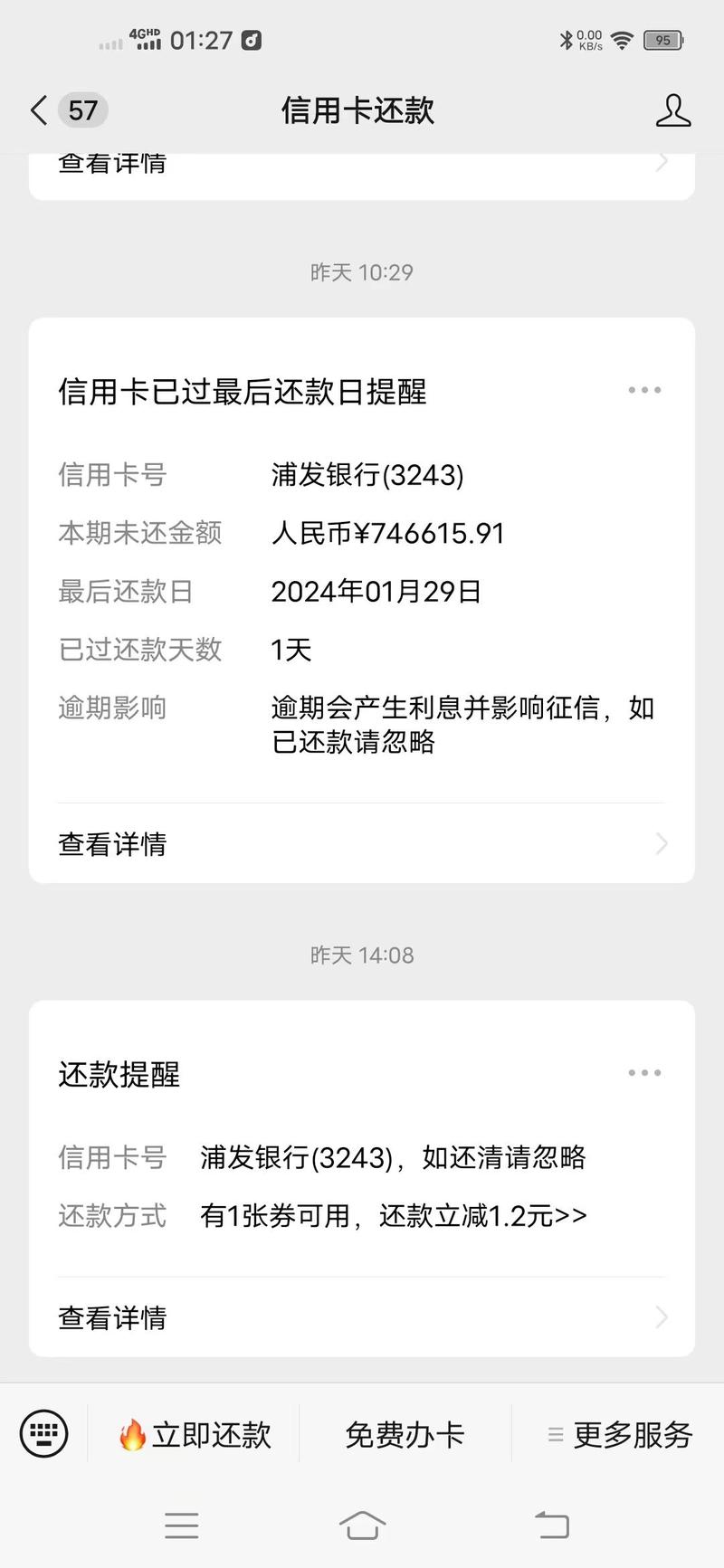Select the 免费办卡 option

405,1434
